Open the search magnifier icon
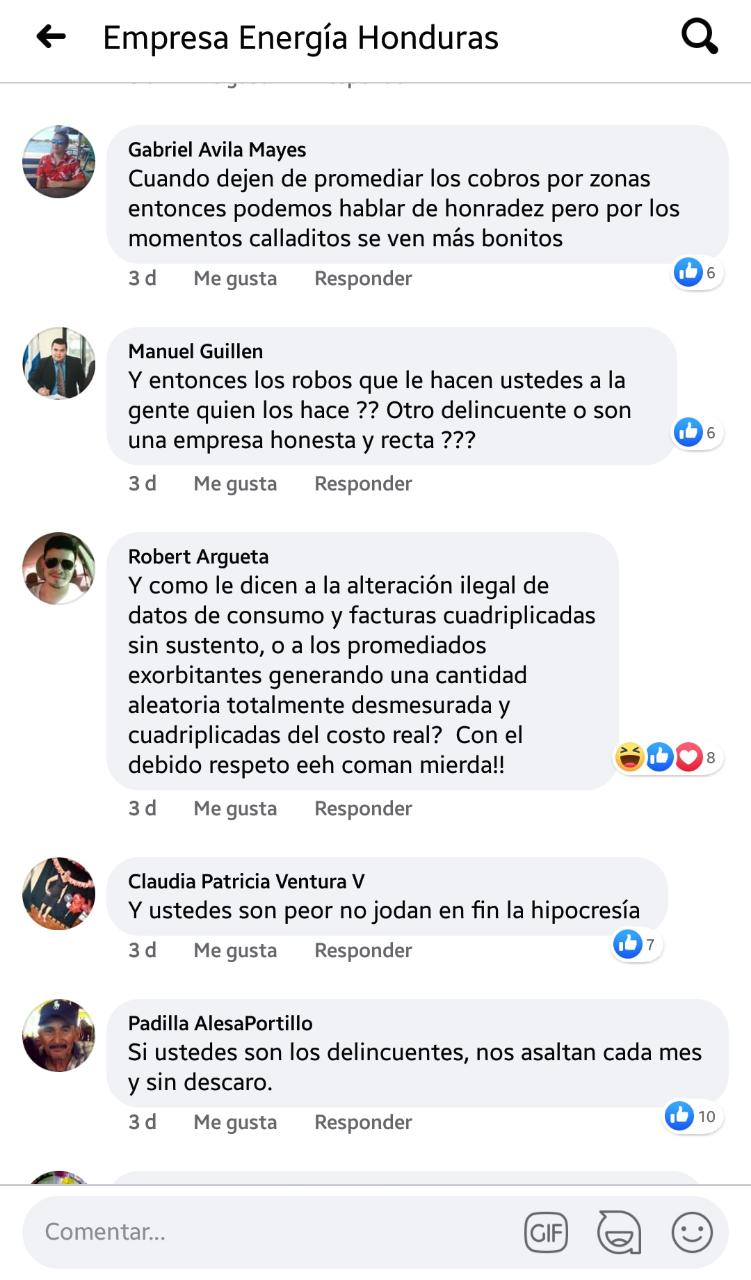 tap(699, 38)
